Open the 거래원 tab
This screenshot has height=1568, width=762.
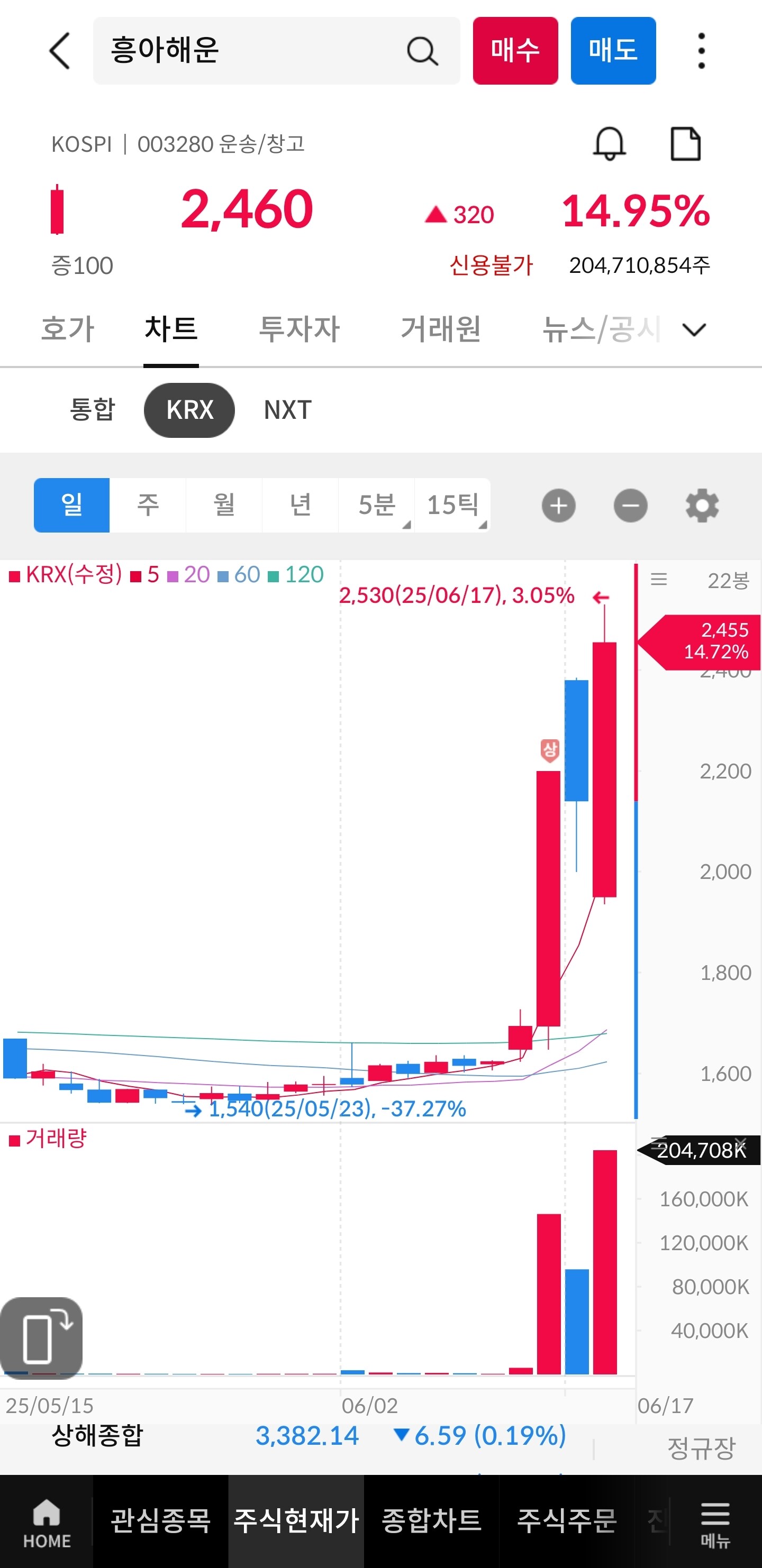(x=440, y=329)
